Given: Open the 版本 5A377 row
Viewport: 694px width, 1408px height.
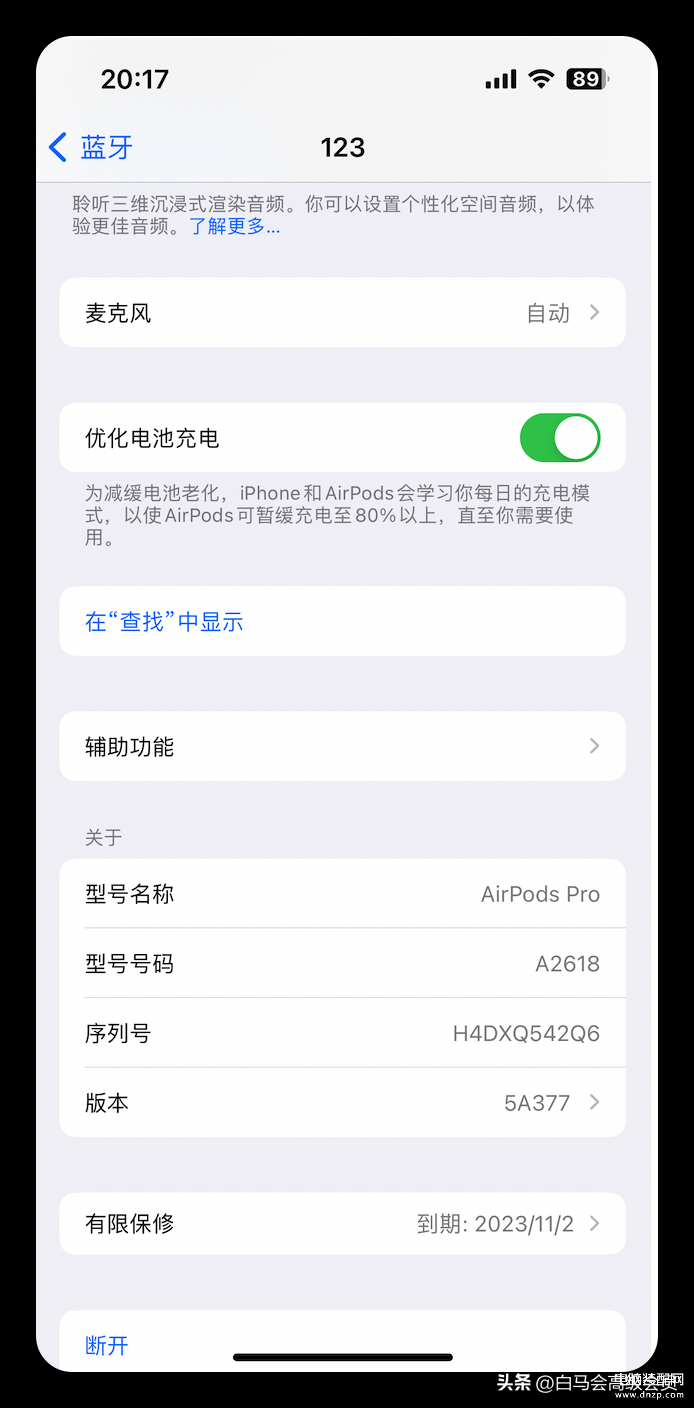Looking at the screenshot, I should [342, 1103].
